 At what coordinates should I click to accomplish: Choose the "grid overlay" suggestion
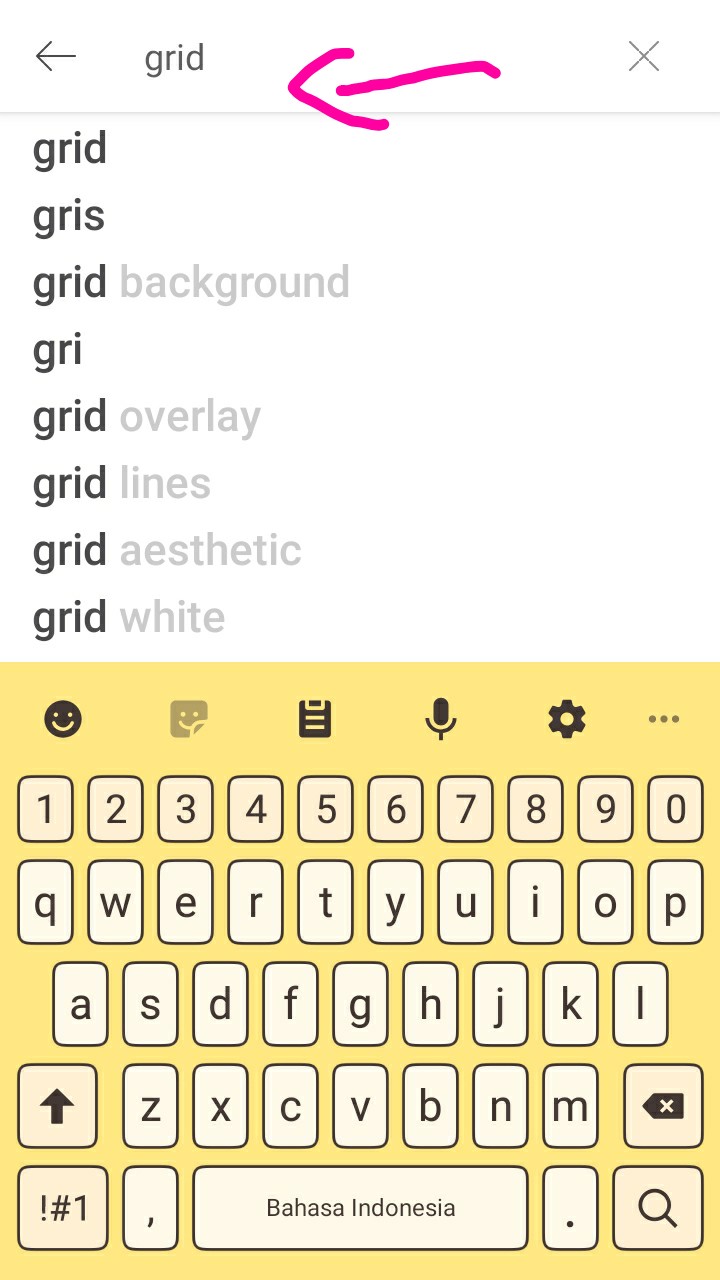pos(147,417)
